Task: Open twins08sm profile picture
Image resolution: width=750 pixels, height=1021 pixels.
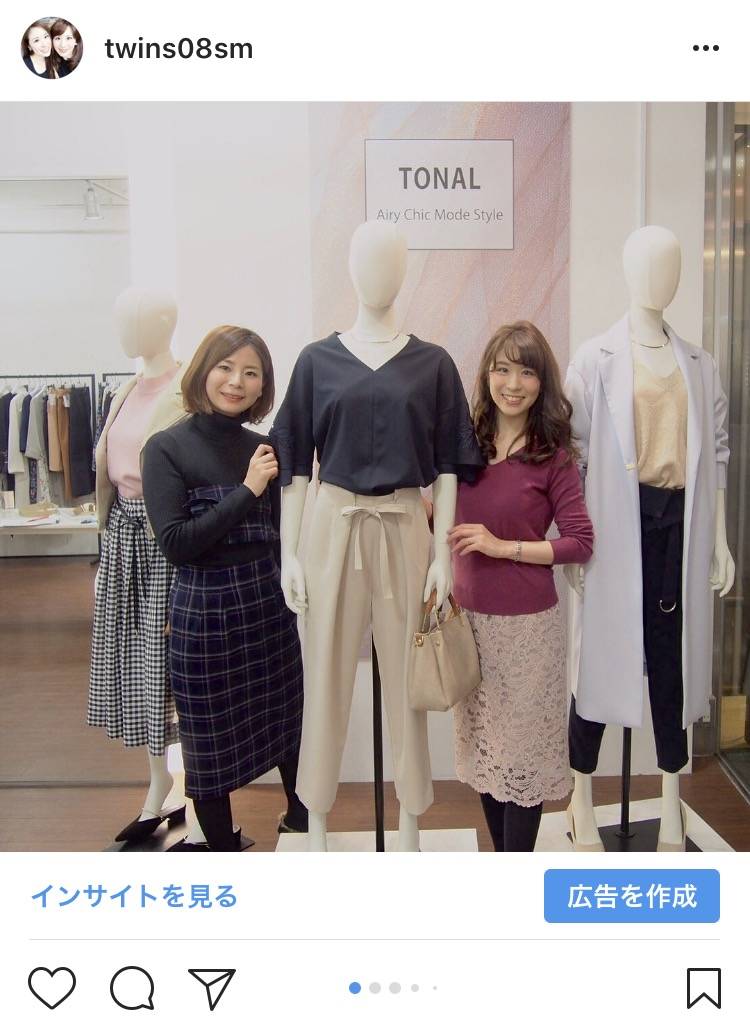Action: pyautogui.click(x=52, y=48)
